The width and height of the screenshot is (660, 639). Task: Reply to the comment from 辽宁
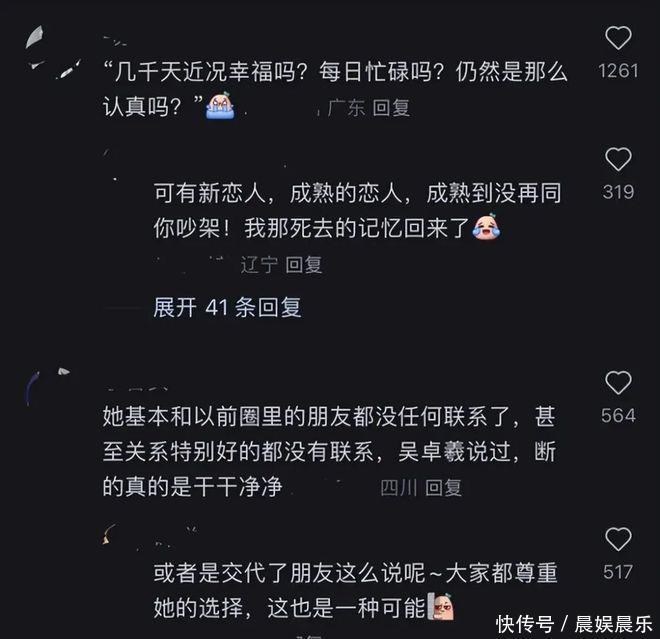click(304, 265)
